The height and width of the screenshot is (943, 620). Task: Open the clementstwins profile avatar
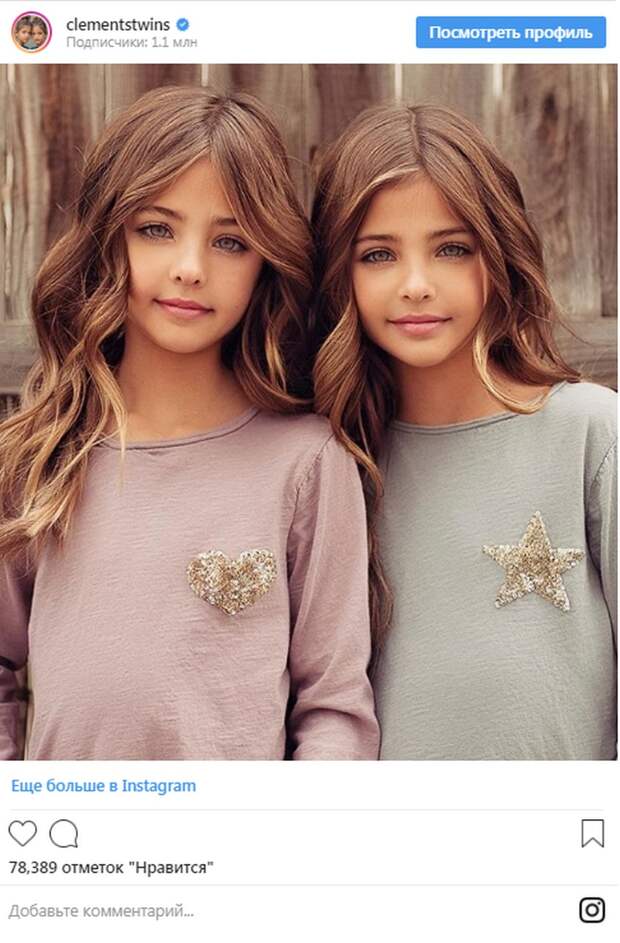(31, 32)
